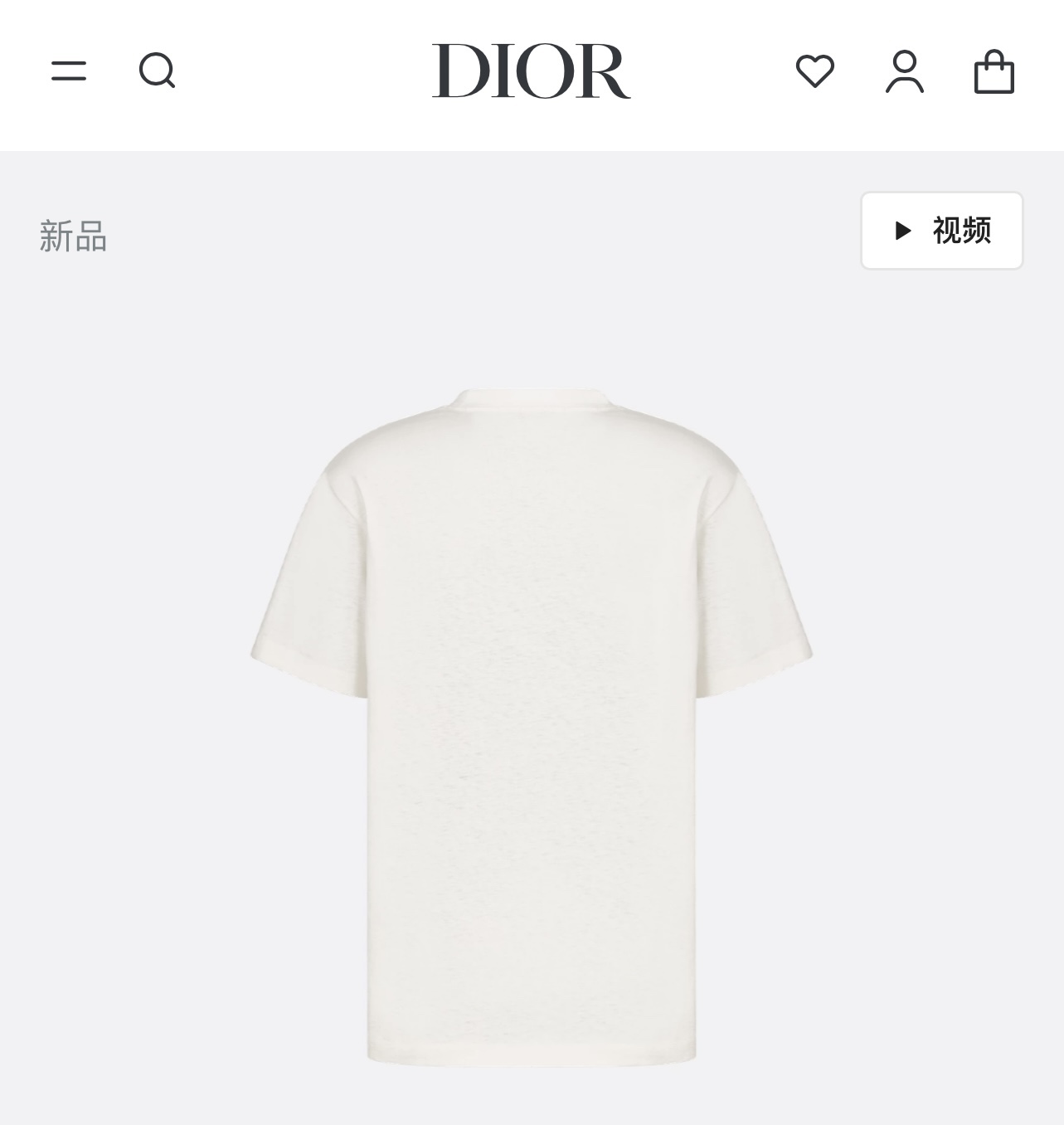Open the account profile icon
The image size is (1064, 1125).
[904, 71]
